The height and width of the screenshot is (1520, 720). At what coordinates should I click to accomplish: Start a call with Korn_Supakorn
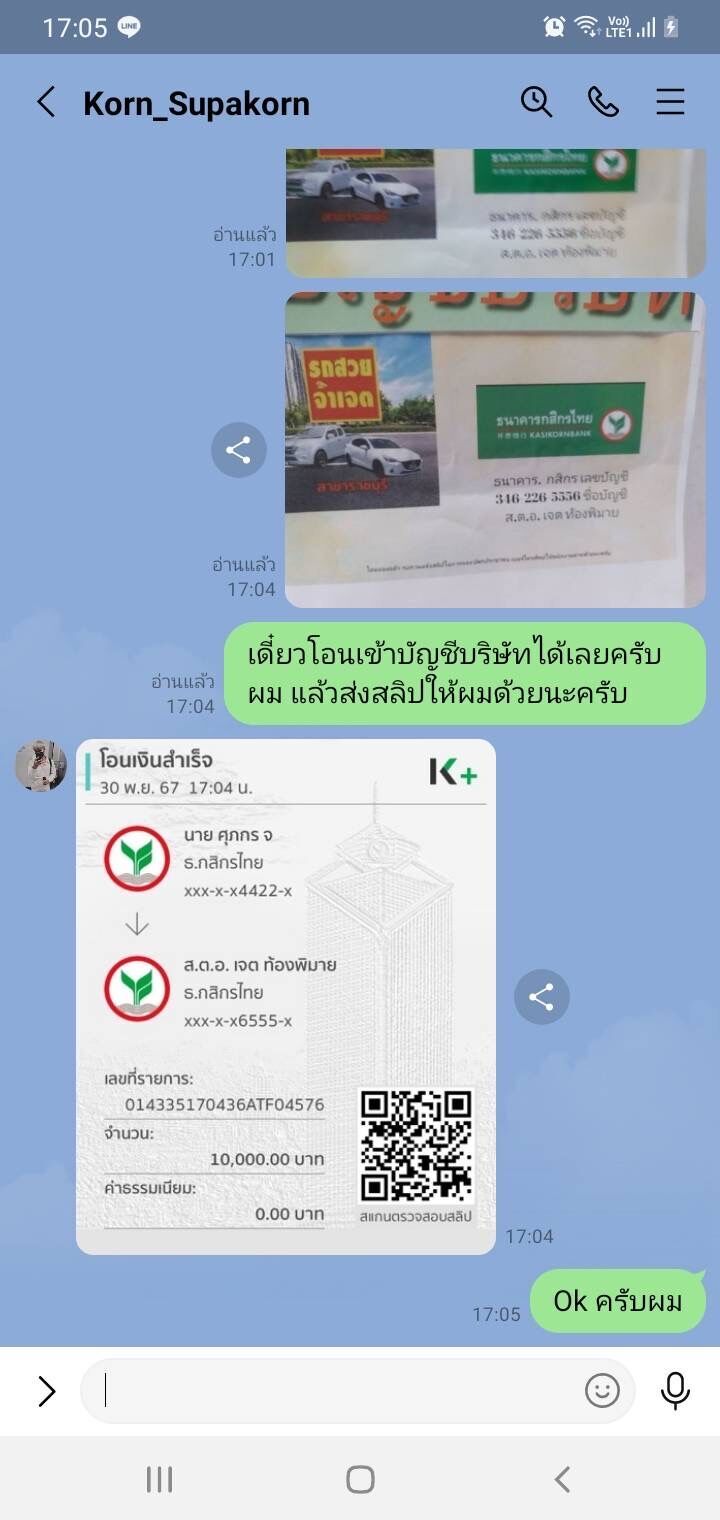pyautogui.click(x=603, y=102)
